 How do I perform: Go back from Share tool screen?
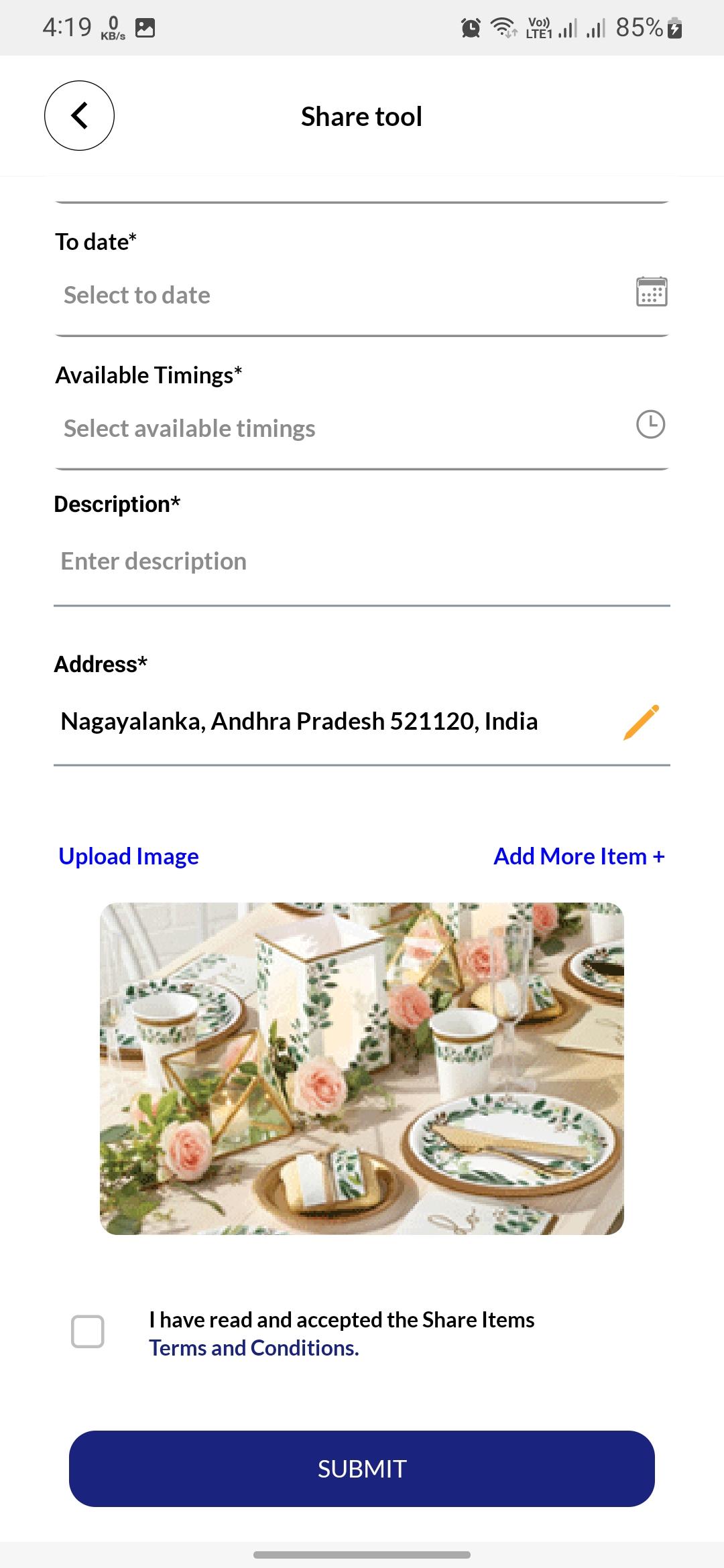tap(79, 116)
